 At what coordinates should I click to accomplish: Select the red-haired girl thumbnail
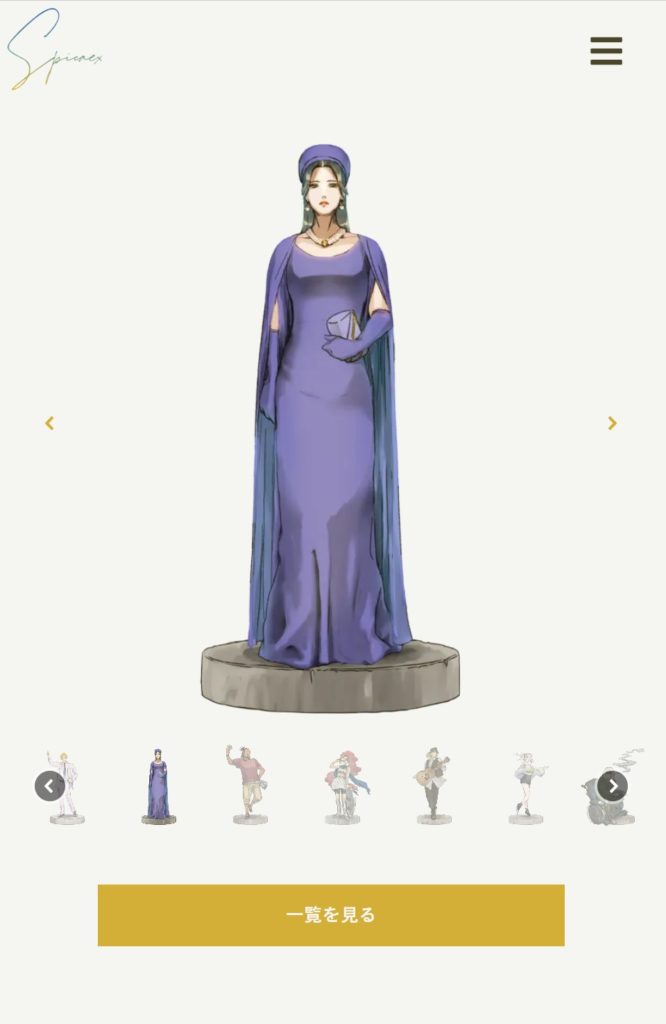[342, 786]
